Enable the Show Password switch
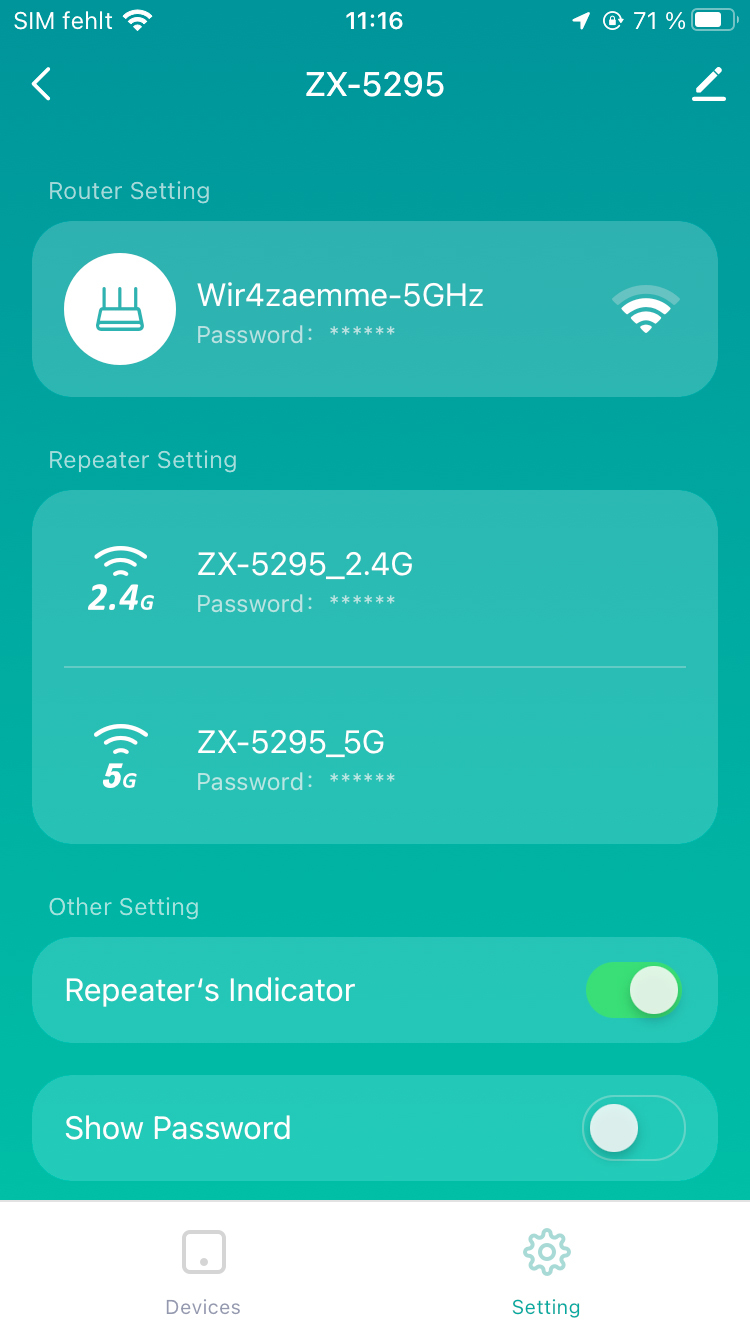This screenshot has height=1334, width=750. 634,1128
